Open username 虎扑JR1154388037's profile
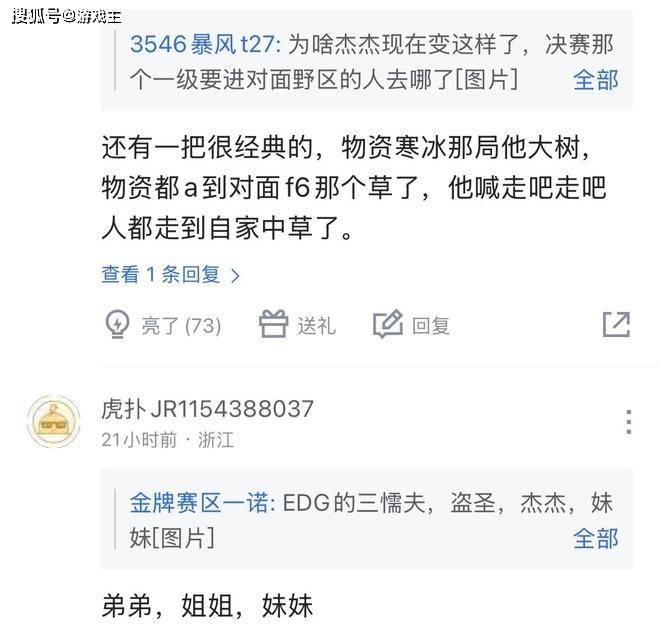This screenshot has width=660, height=635. point(207,409)
